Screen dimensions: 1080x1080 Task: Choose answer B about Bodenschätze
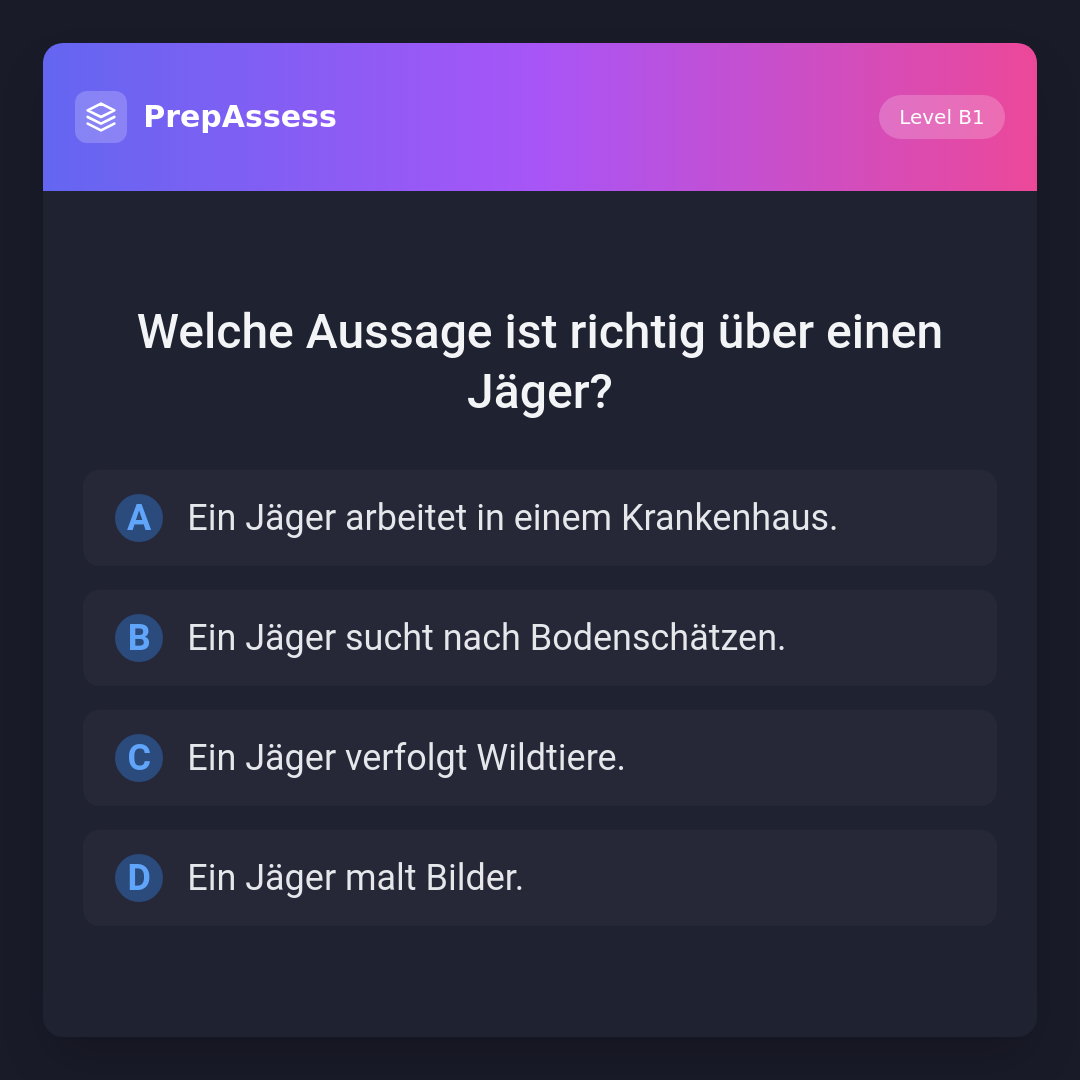click(x=540, y=638)
